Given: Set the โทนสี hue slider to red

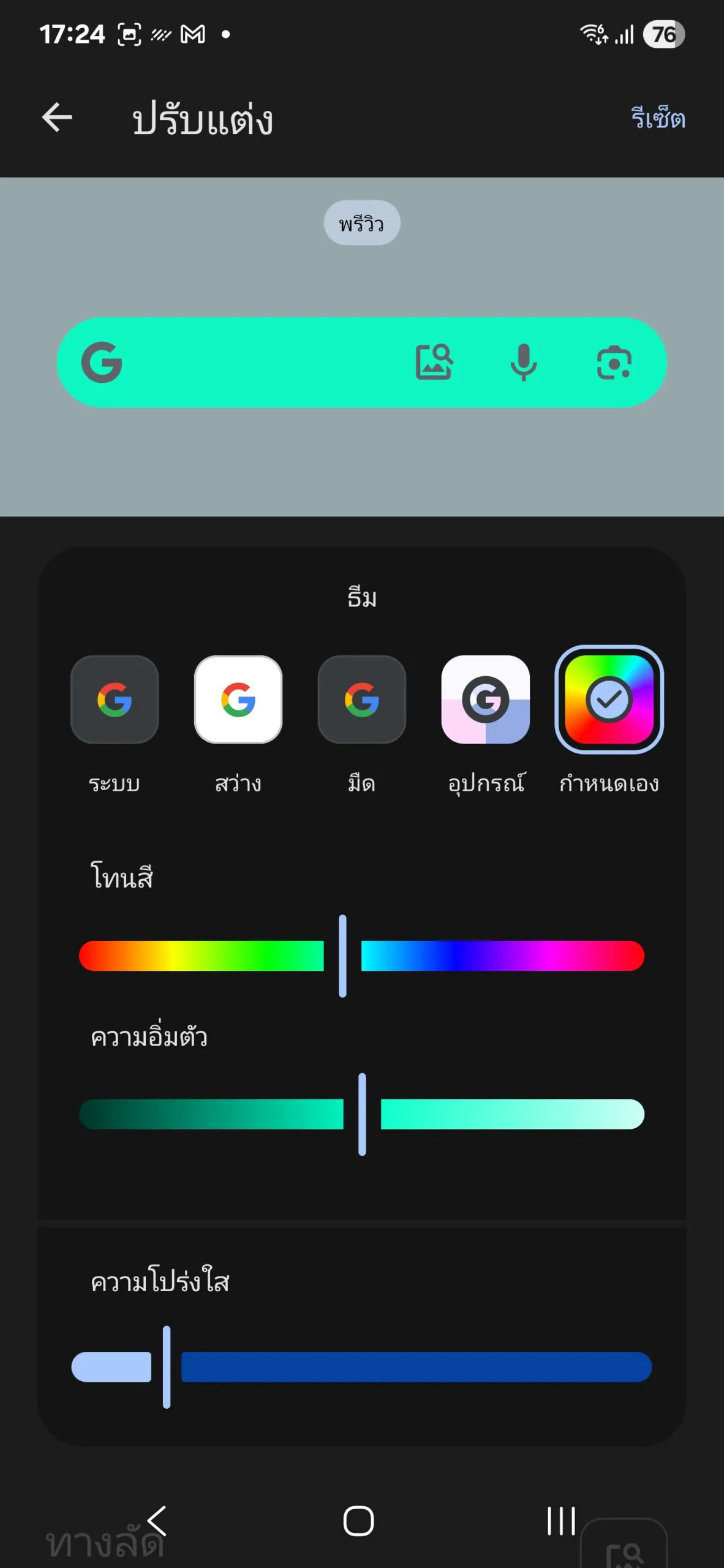Looking at the screenshot, I should [86, 956].
